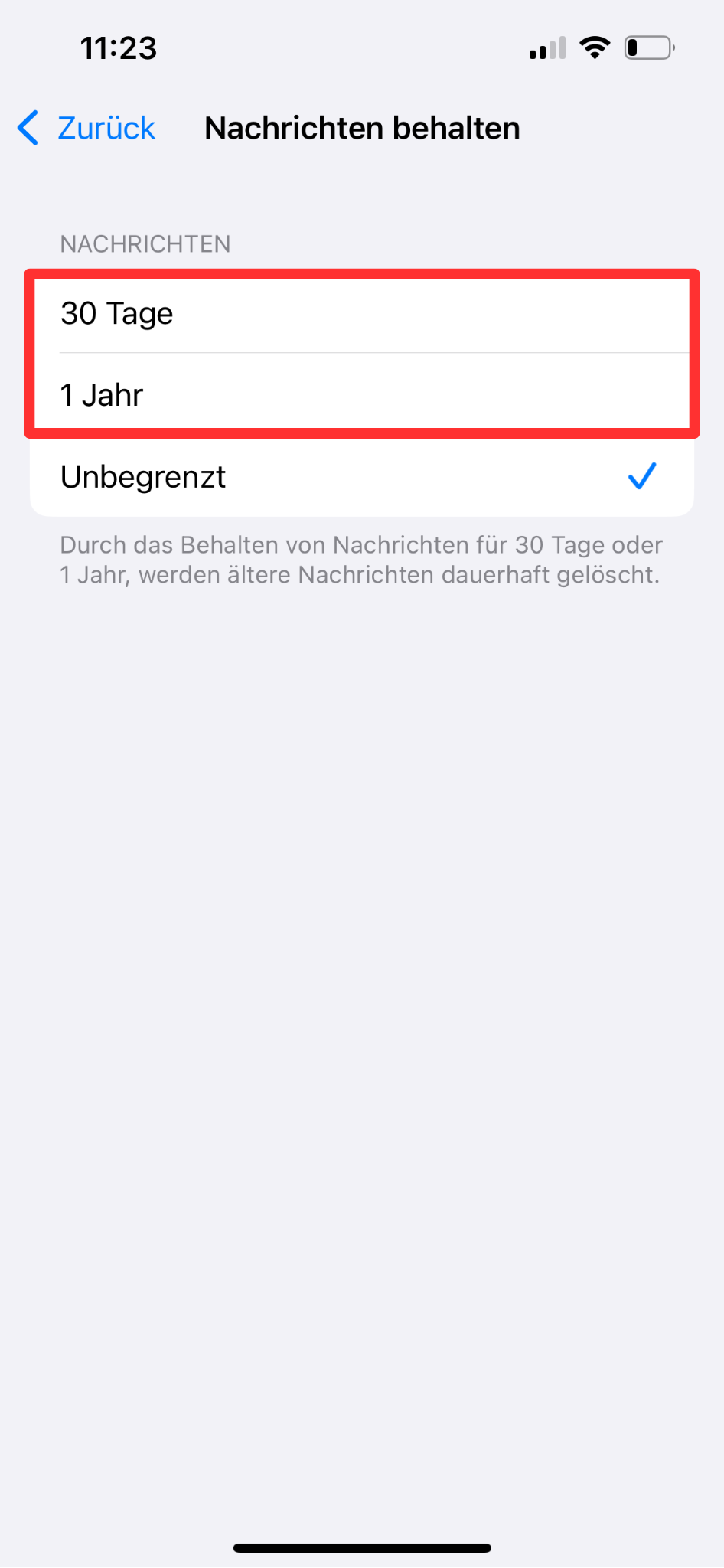
Task: Select the Unbegrenzt option
Action: point(361,477)
